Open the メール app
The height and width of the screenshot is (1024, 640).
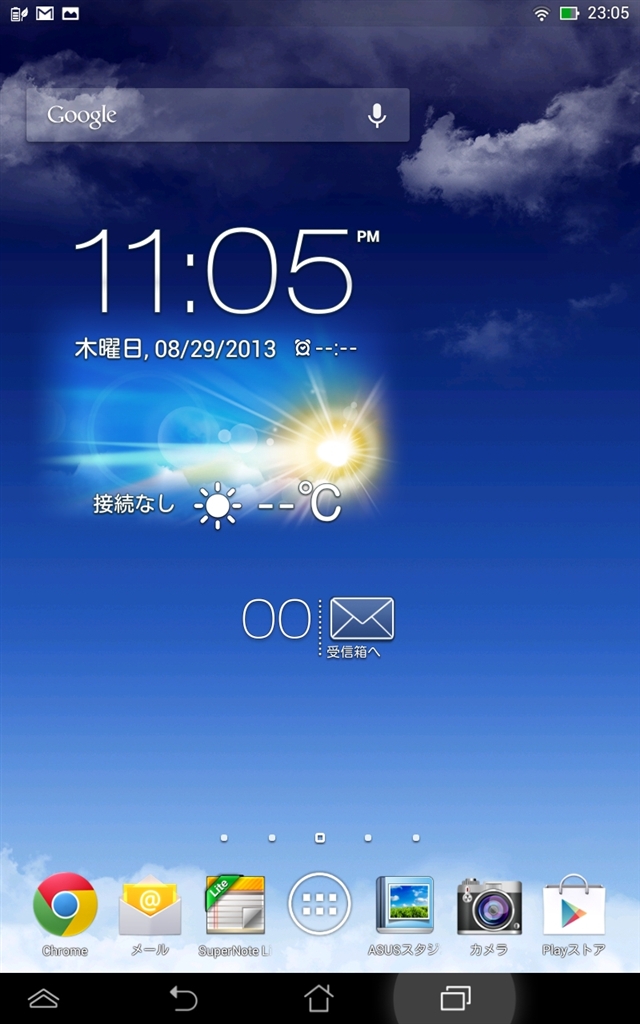[x=150, y=905]
